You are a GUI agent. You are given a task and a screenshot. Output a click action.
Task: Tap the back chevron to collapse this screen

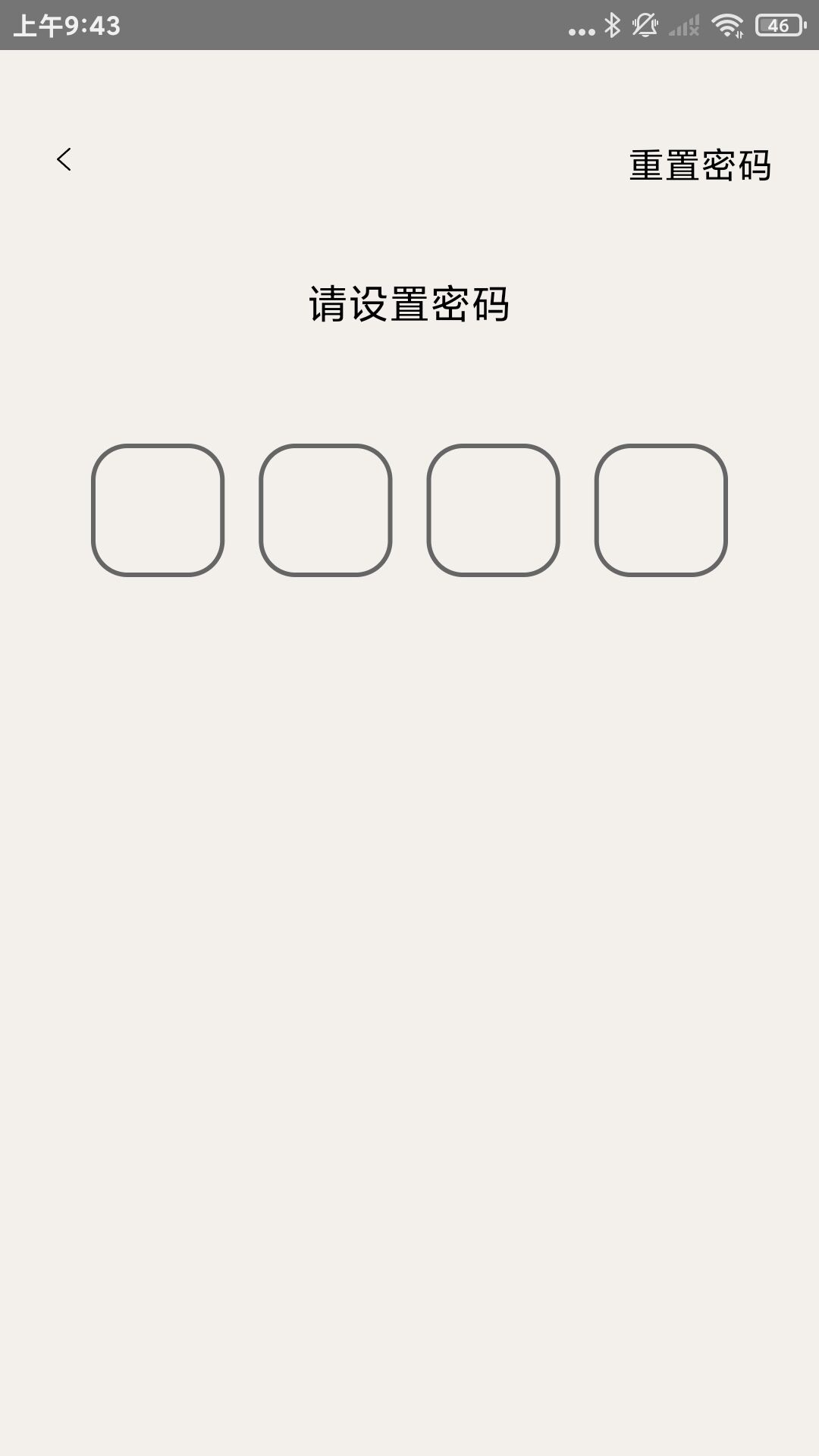coord(64,160)
